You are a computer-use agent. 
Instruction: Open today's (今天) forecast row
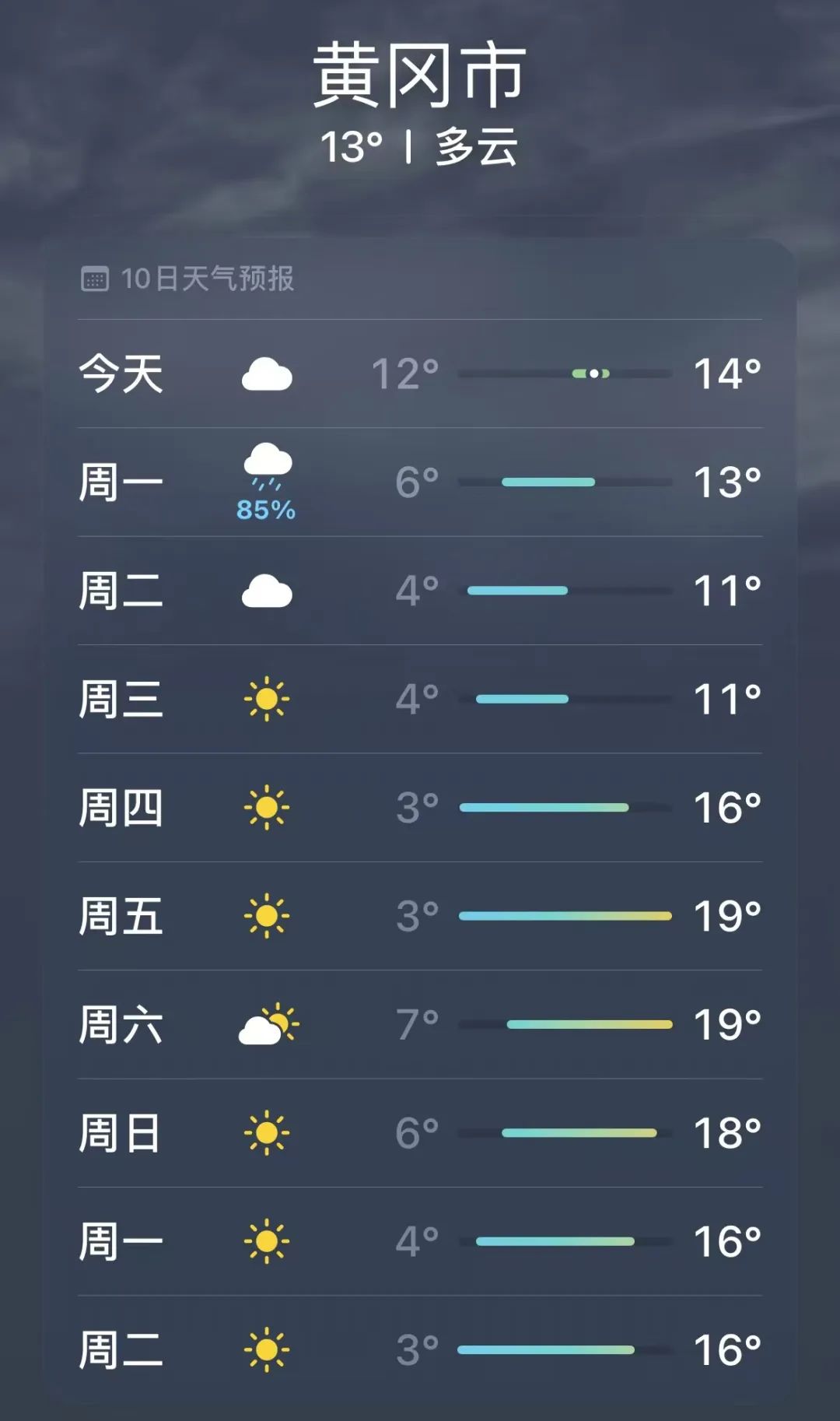pos(420,374)
